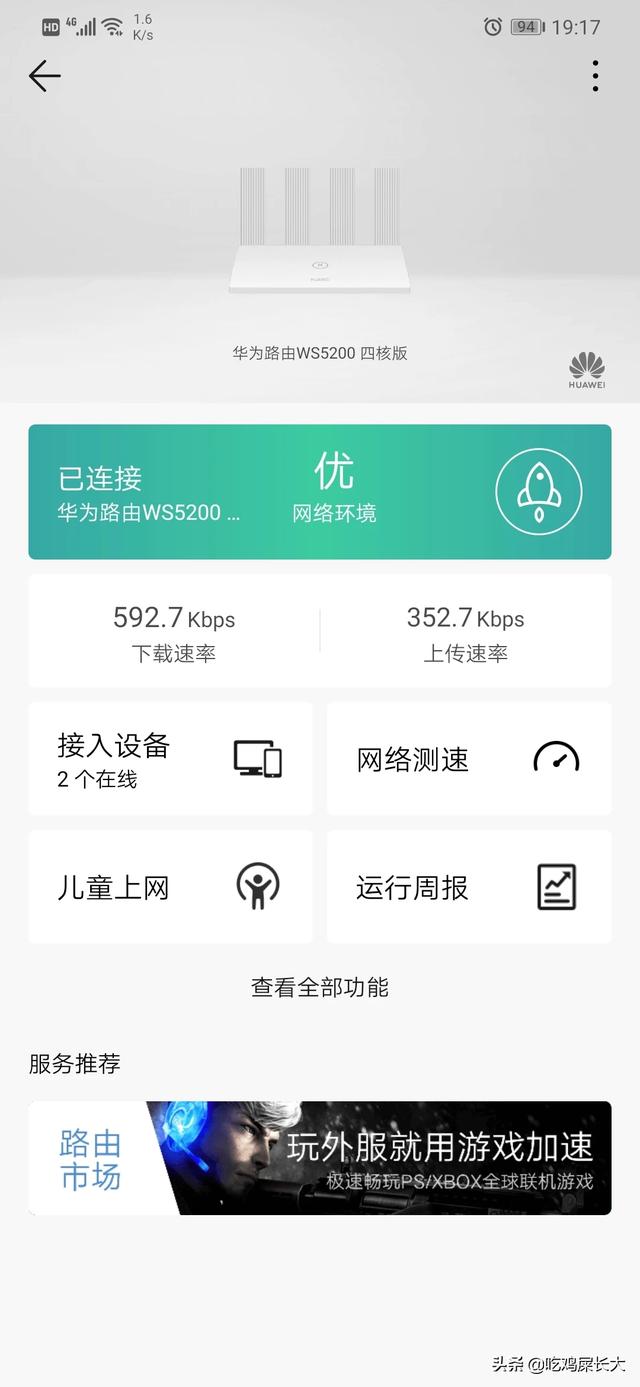Screen dimensions: 640x1387
Task: Tap the rocket optimize icon
Action: (x=538, y=491)
